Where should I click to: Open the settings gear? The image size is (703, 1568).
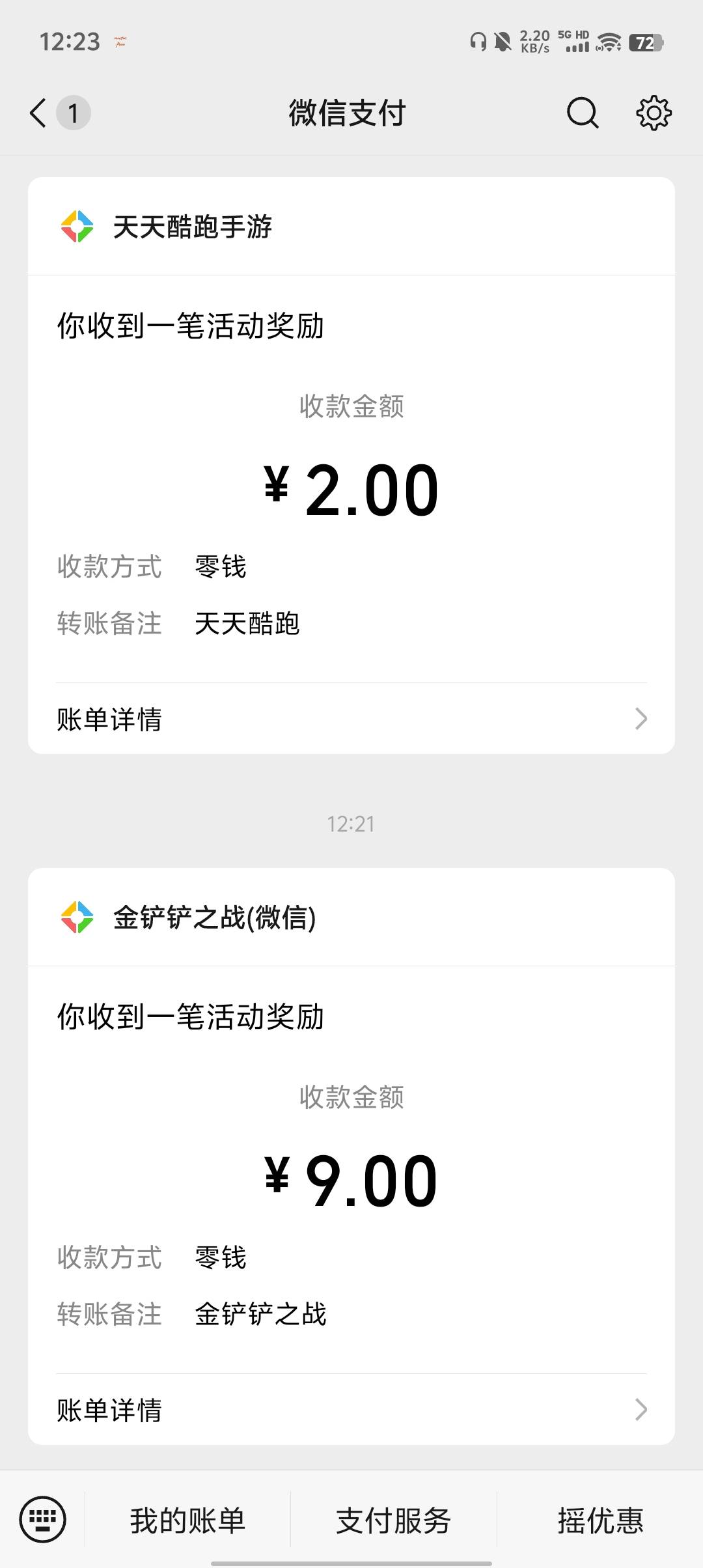pyautogui.click(x=654, y=113)
